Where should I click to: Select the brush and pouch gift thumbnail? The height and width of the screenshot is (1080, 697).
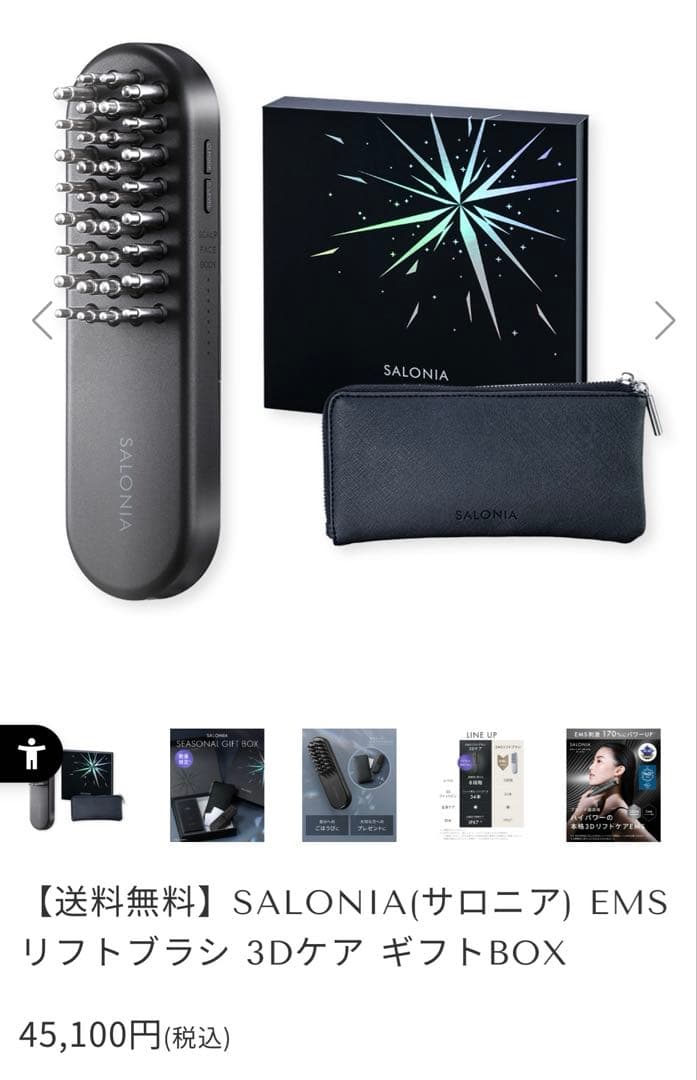tap(349, 785)
